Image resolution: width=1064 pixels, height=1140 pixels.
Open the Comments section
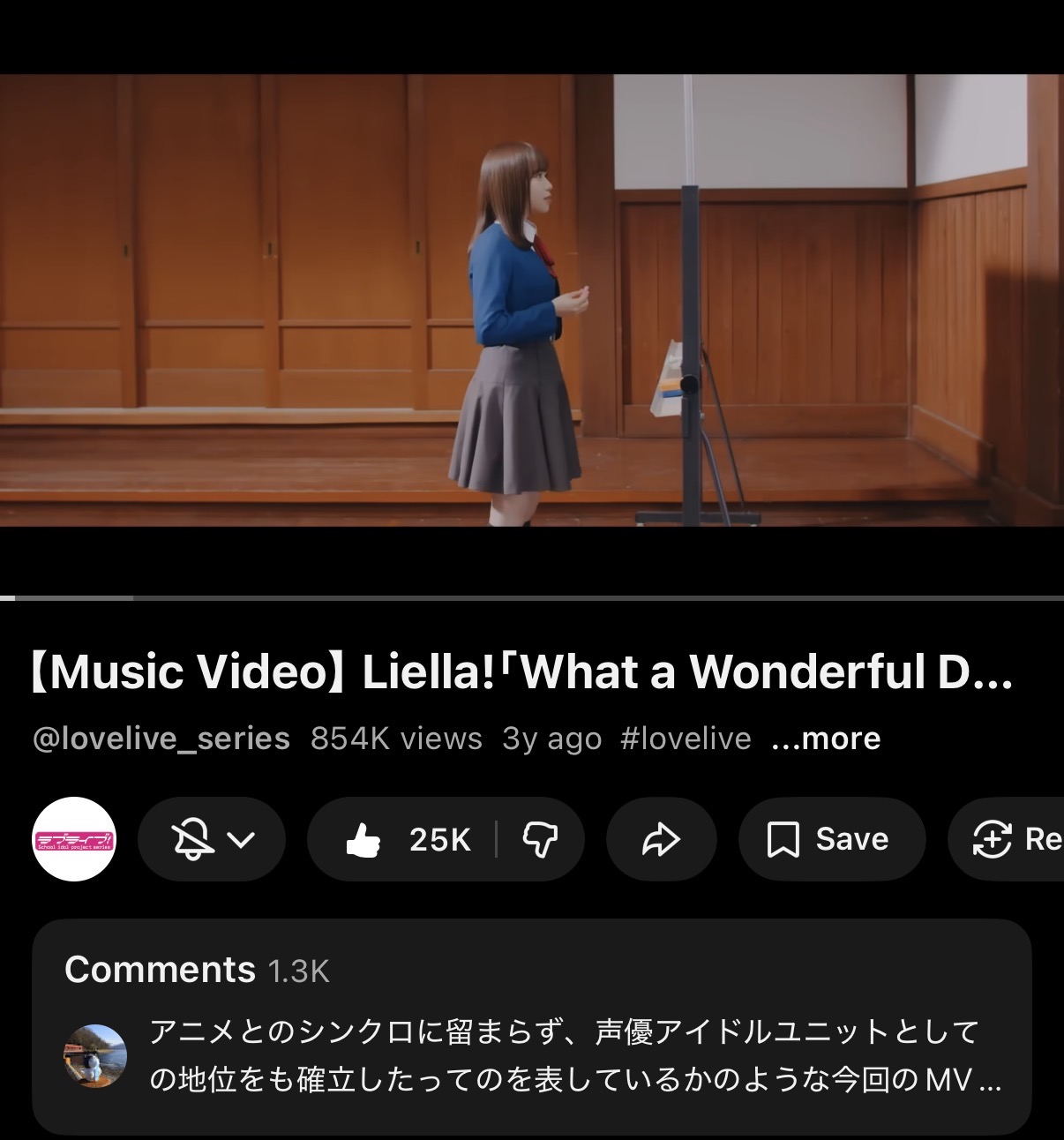pyautogui.click(x=532, y=1027)
